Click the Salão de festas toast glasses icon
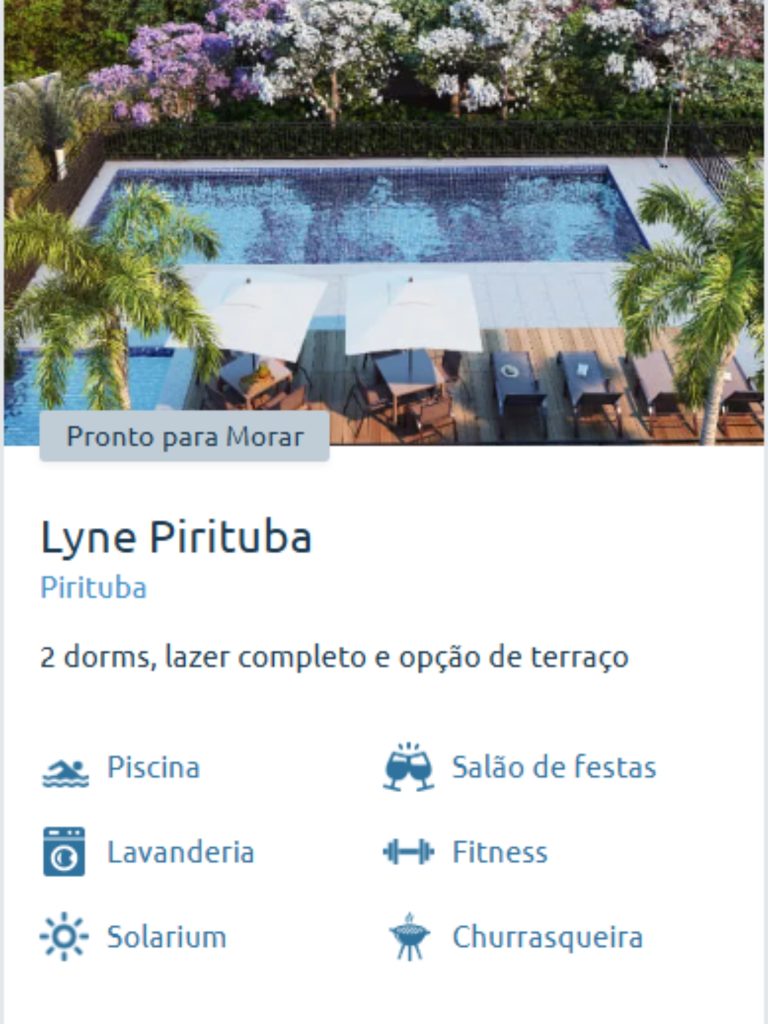 pos(408,765)
